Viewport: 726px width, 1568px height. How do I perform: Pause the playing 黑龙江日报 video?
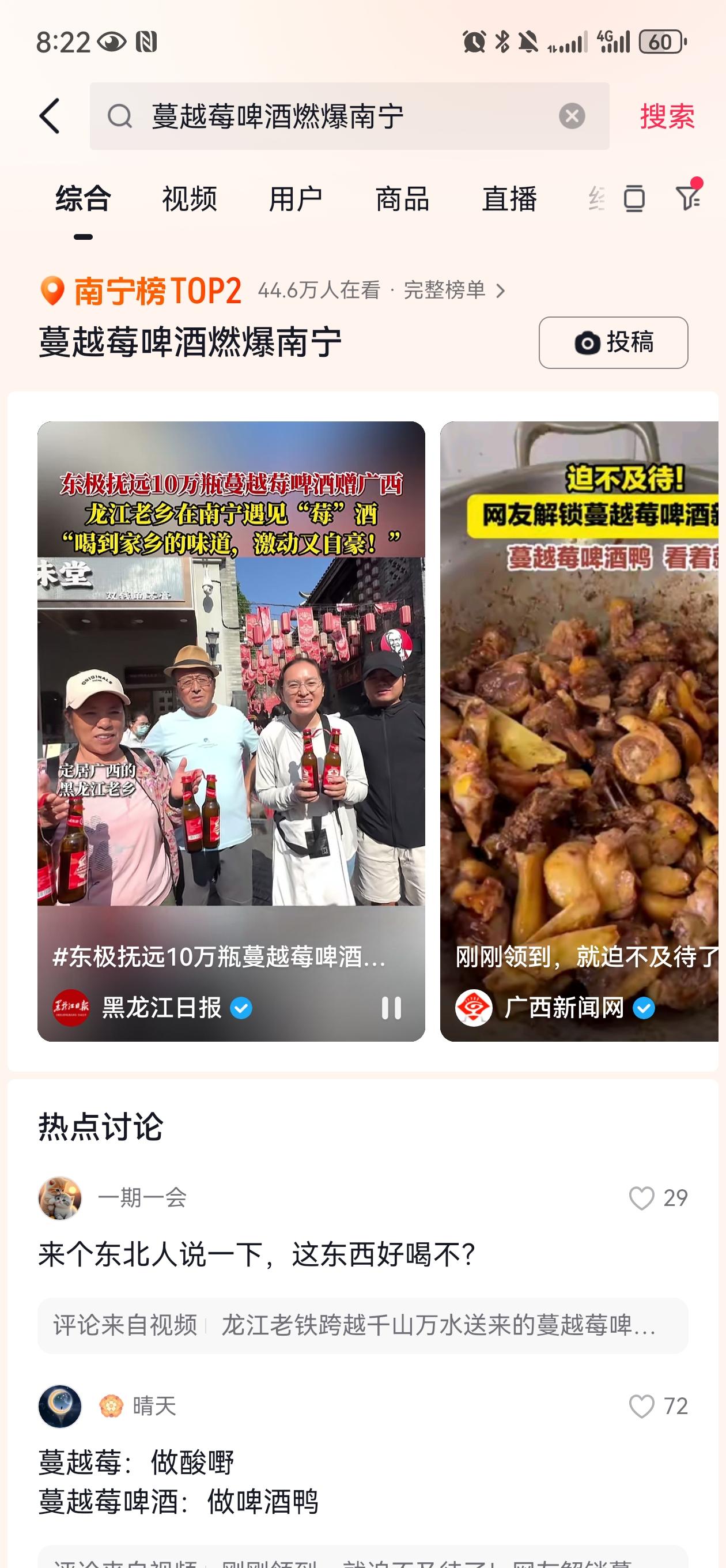(x=391, y=1008)
